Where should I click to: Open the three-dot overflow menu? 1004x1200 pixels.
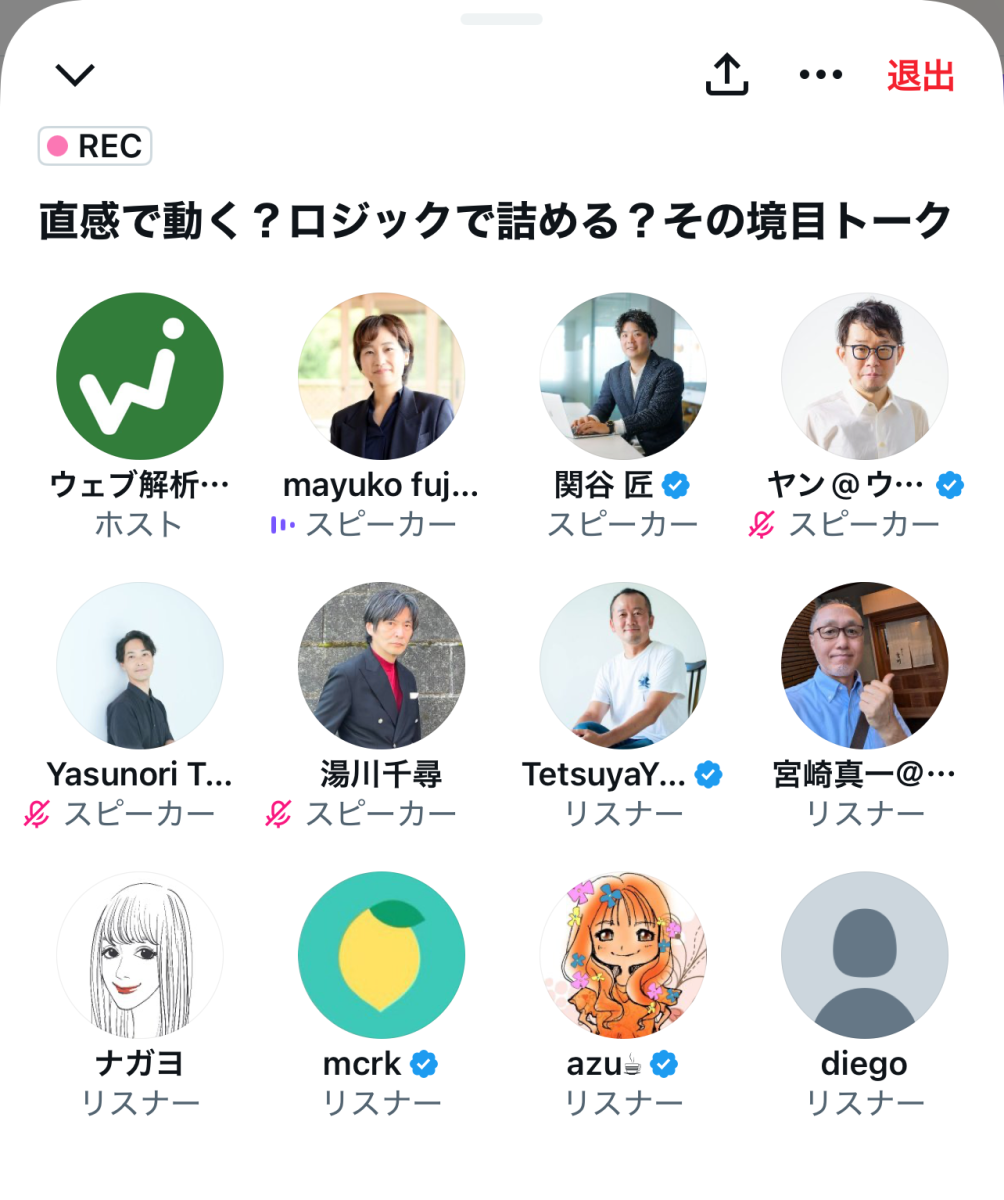[x=821, y=75]
